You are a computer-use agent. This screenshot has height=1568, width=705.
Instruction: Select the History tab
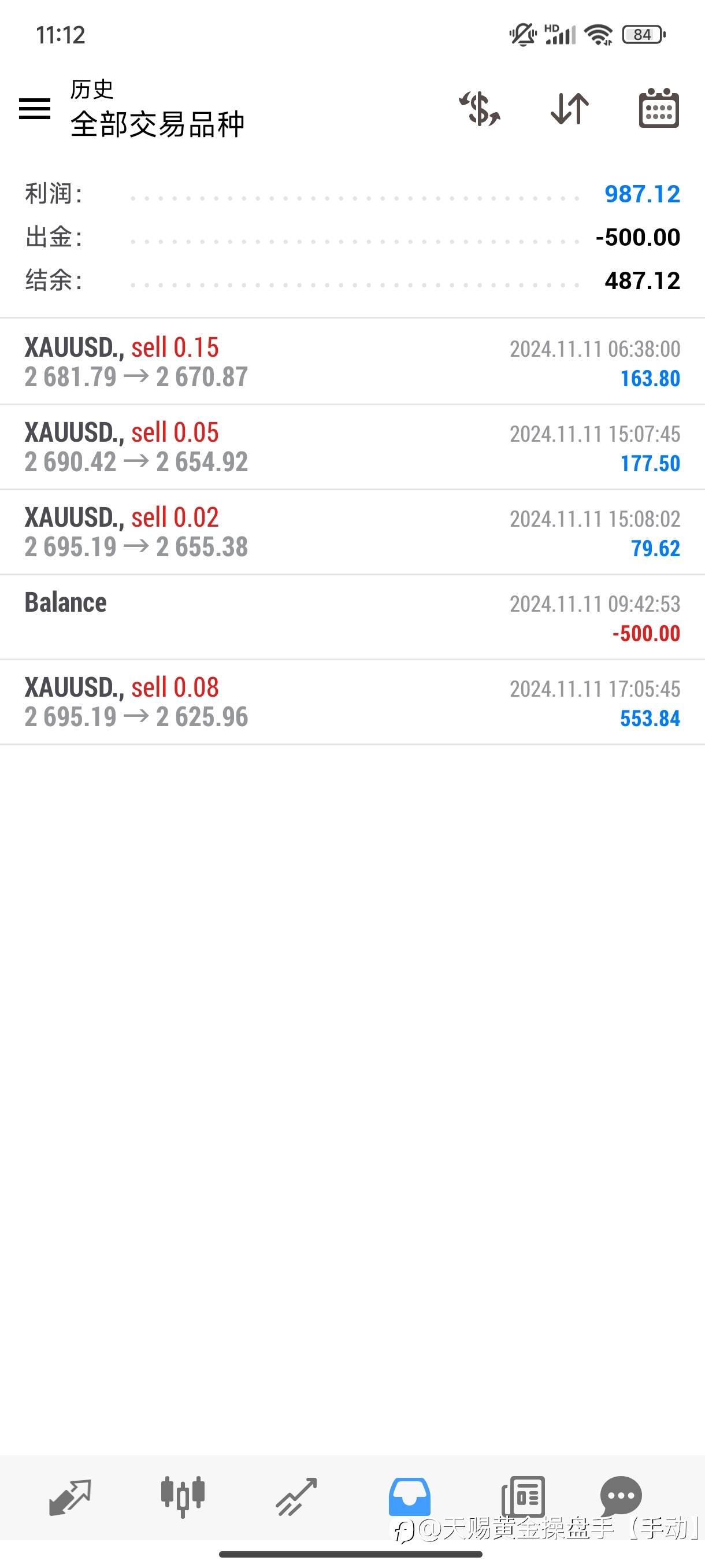[409, 1496]
